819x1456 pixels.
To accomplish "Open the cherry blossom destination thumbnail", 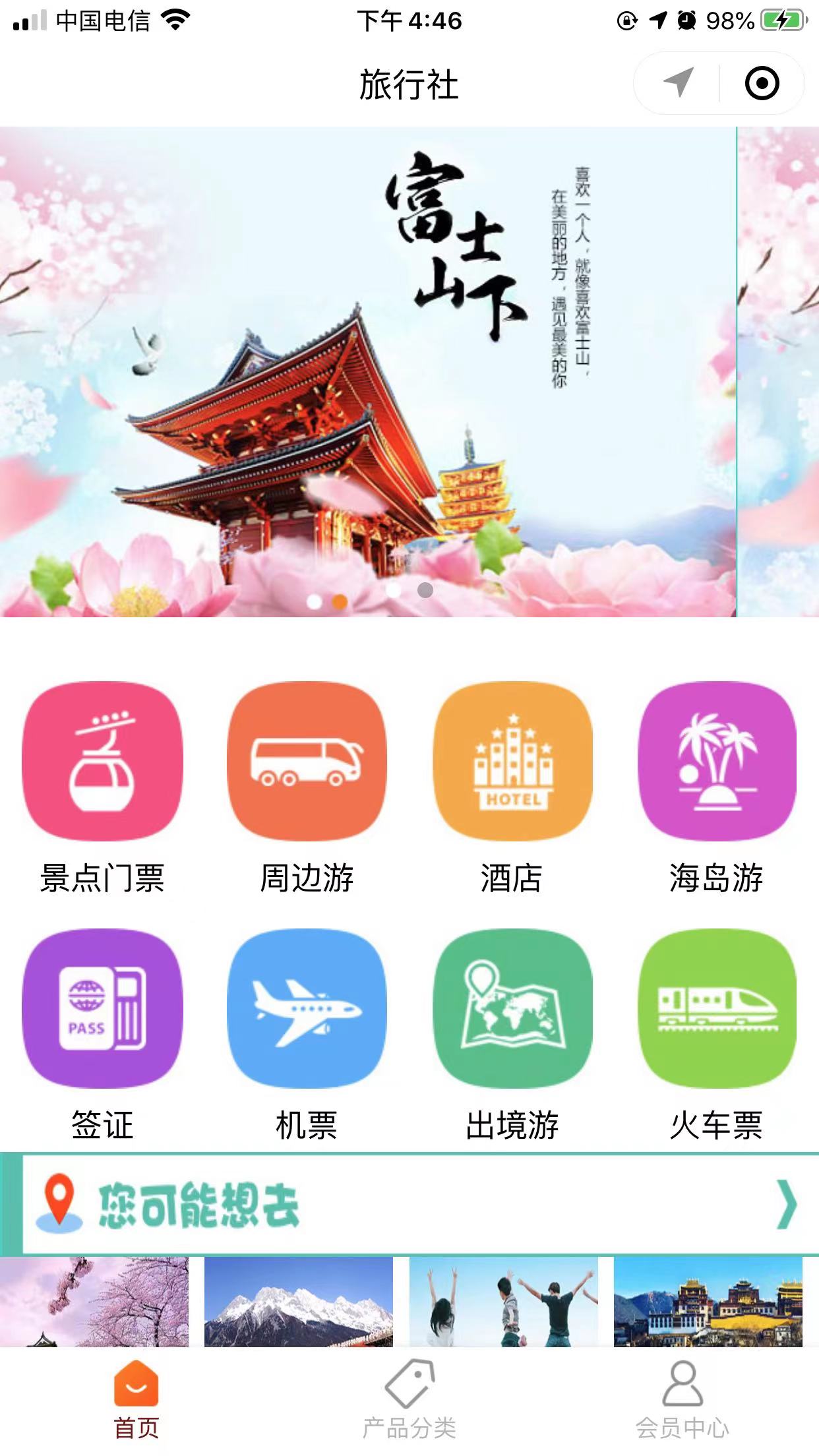I will click(x=94, y=1302).
